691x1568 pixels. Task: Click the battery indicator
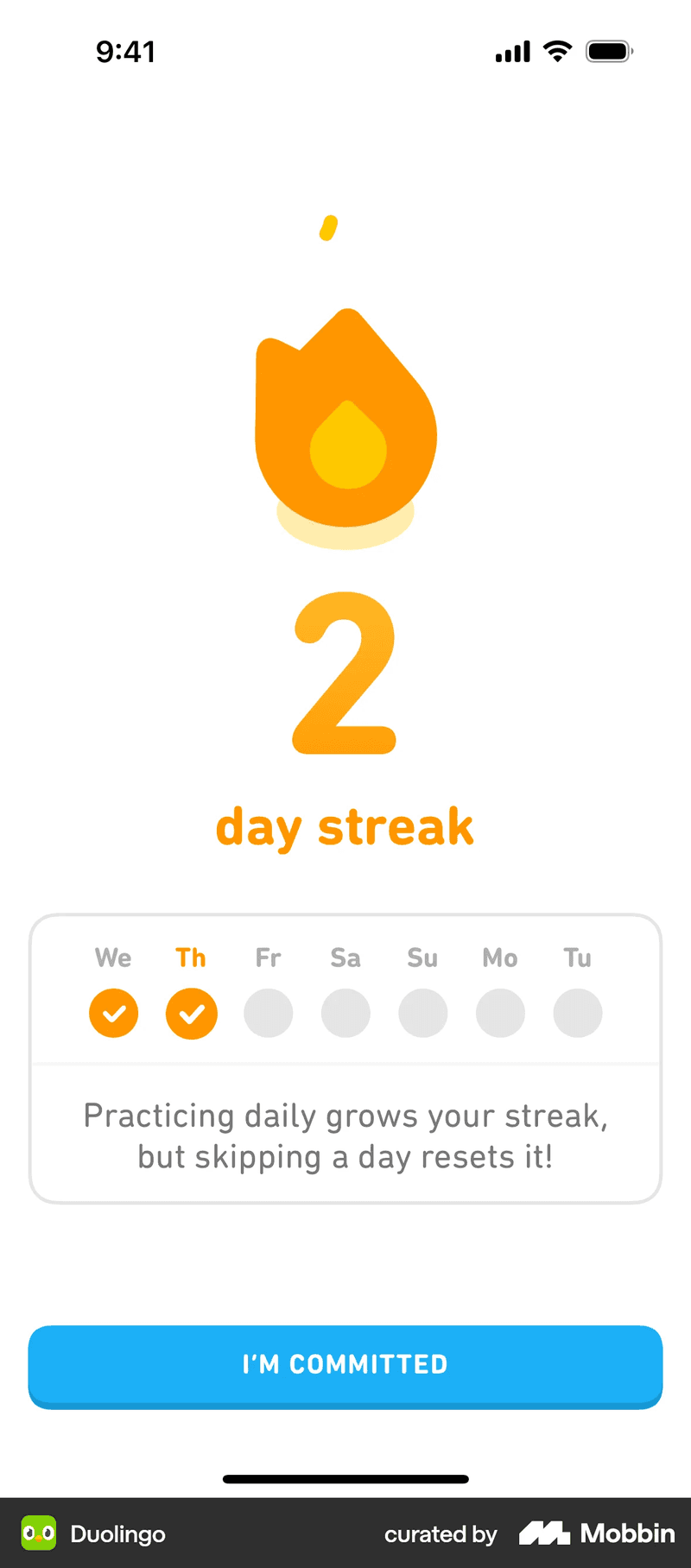pyautogui.click(x=608, y=51)
